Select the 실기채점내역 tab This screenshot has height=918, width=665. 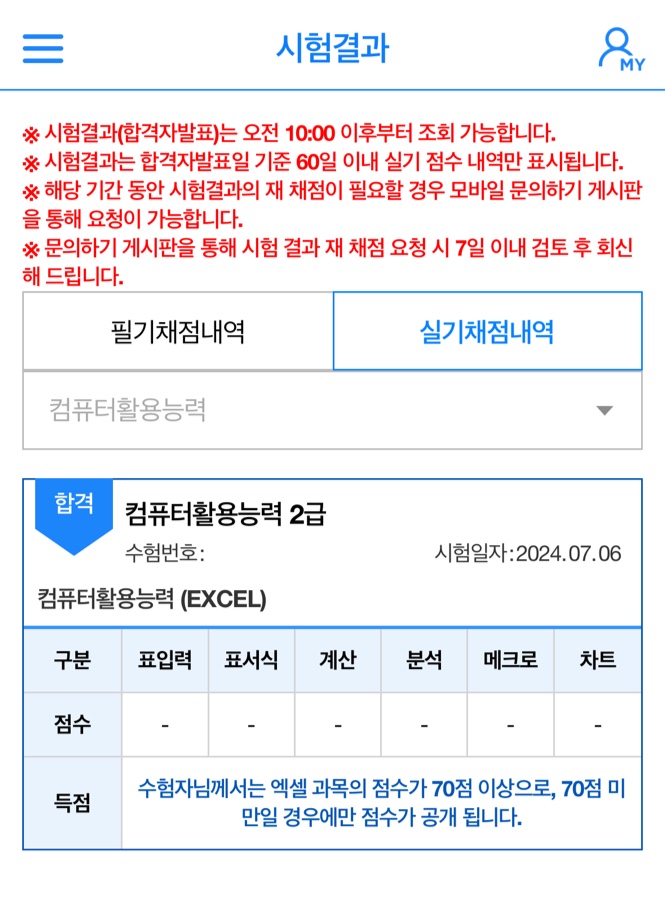487,332
